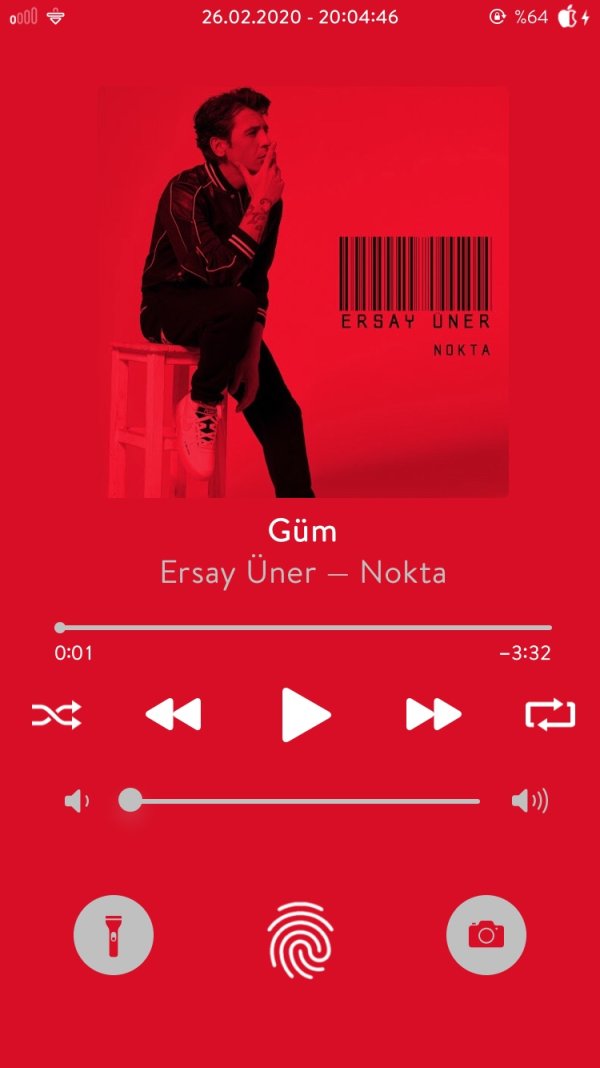Toggle repeat mode
Viewport: 600px width, 1068px height.
click(x=550, y=714)
